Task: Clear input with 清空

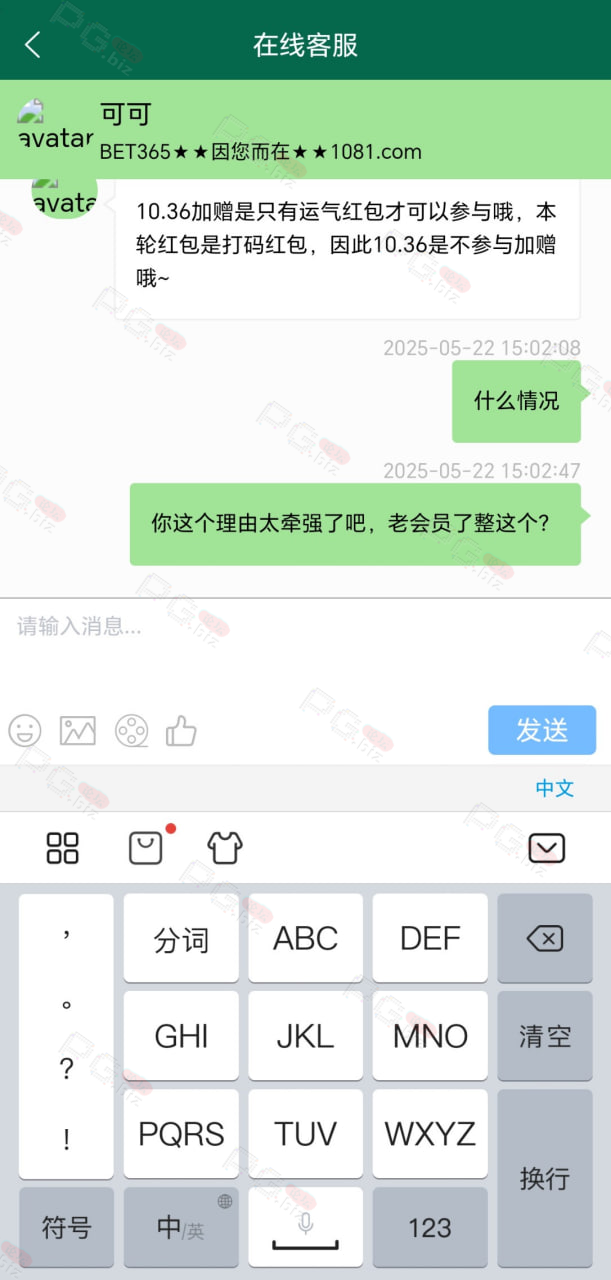Action: (544, 1036)
